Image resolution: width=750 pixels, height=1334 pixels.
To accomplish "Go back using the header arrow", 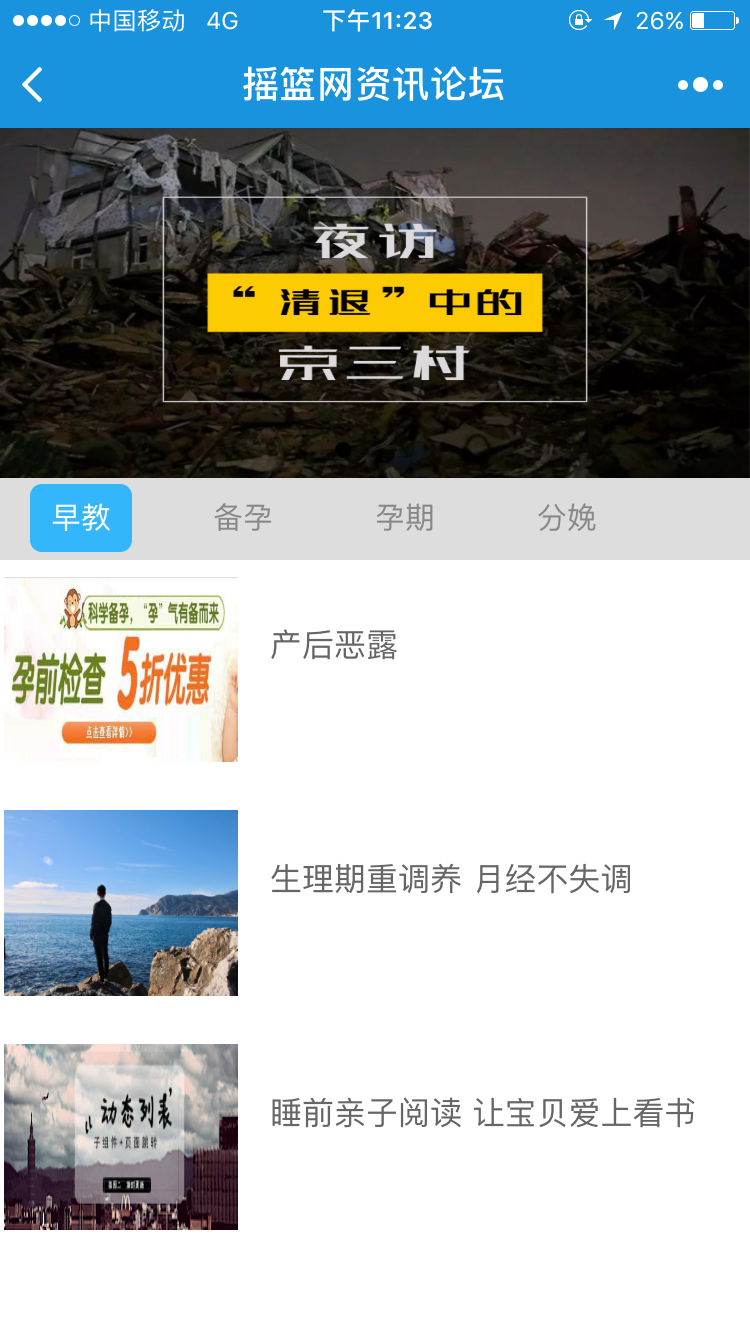I will 33,85.
